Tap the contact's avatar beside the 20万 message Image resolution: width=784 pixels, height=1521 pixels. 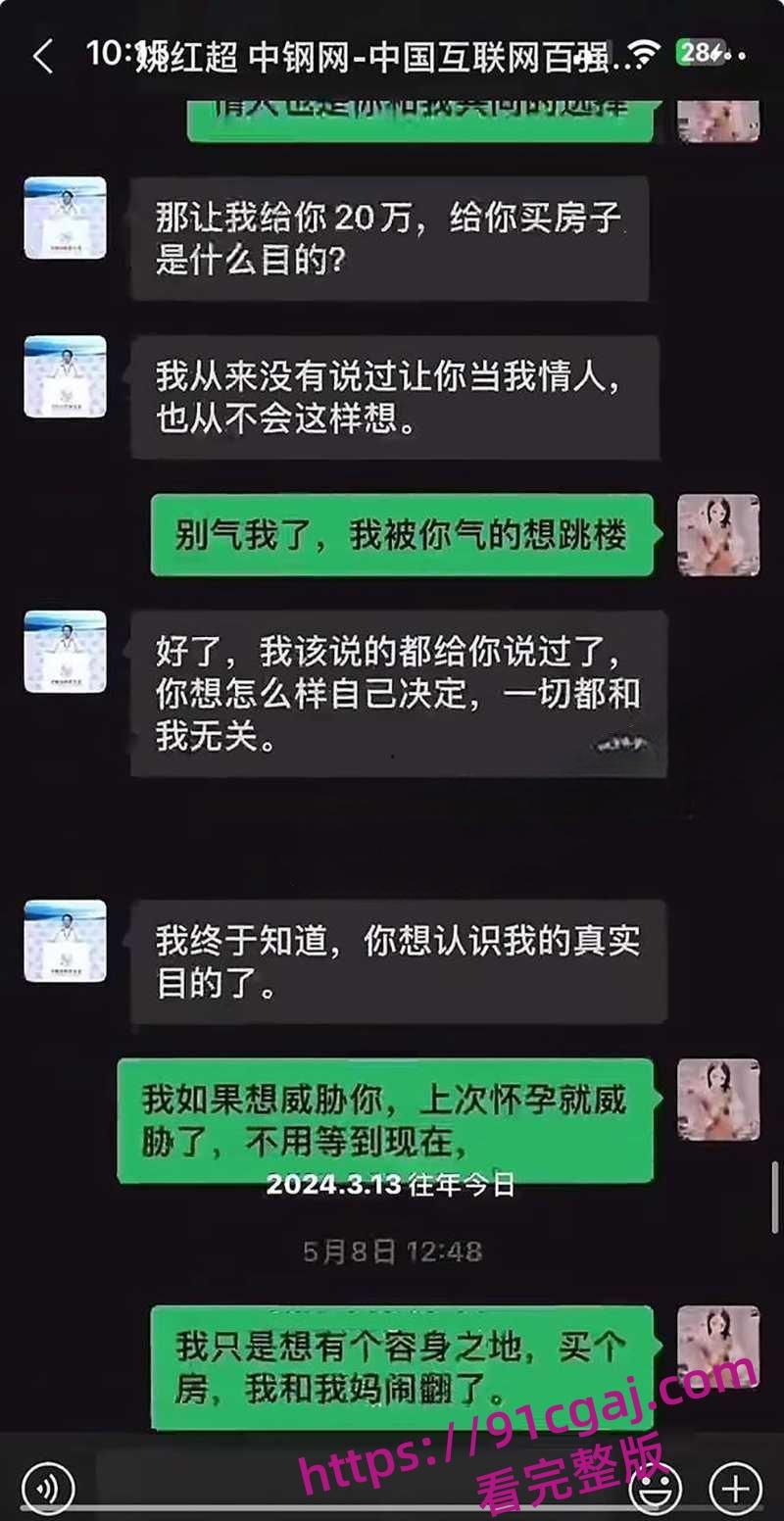point(65,219)
